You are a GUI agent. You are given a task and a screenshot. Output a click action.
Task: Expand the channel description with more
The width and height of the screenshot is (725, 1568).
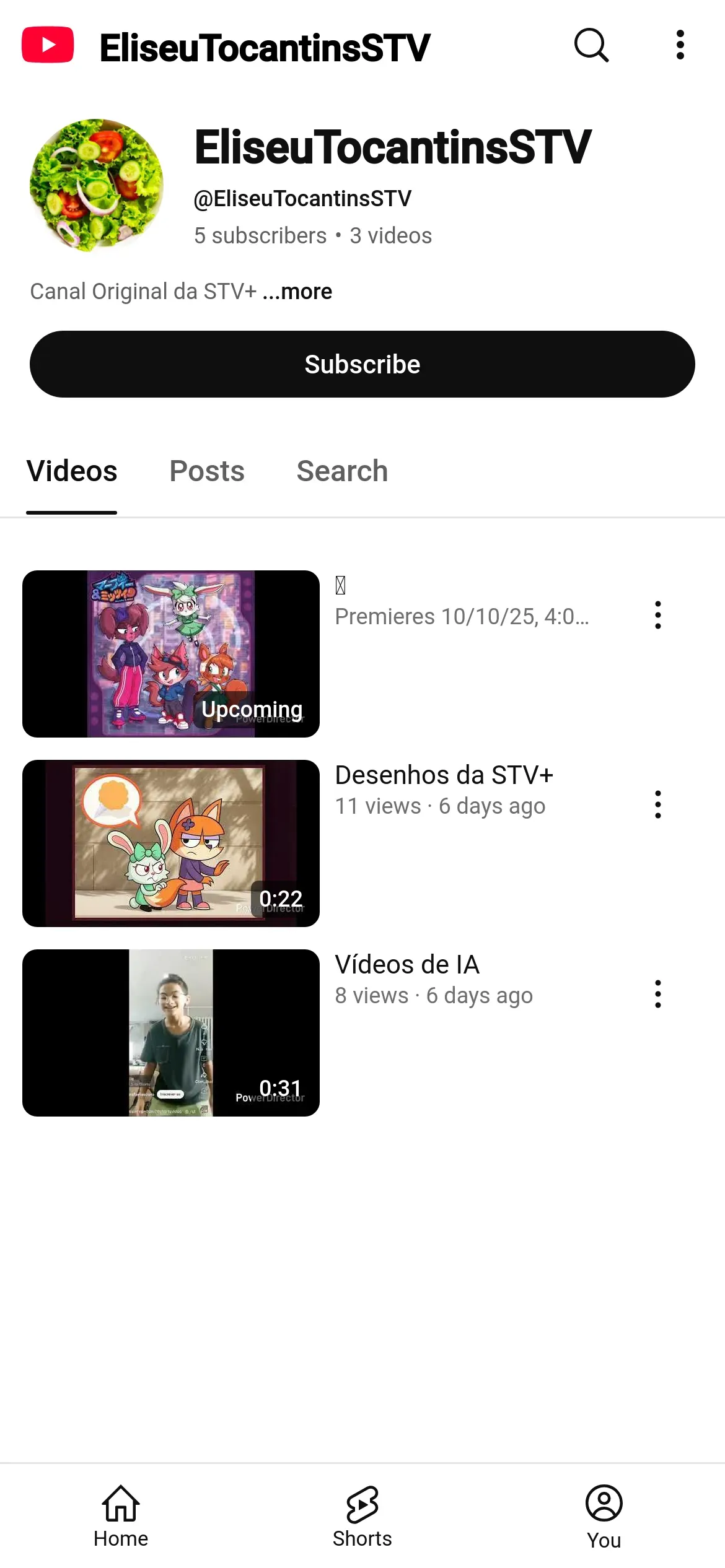tap(297, 292)
